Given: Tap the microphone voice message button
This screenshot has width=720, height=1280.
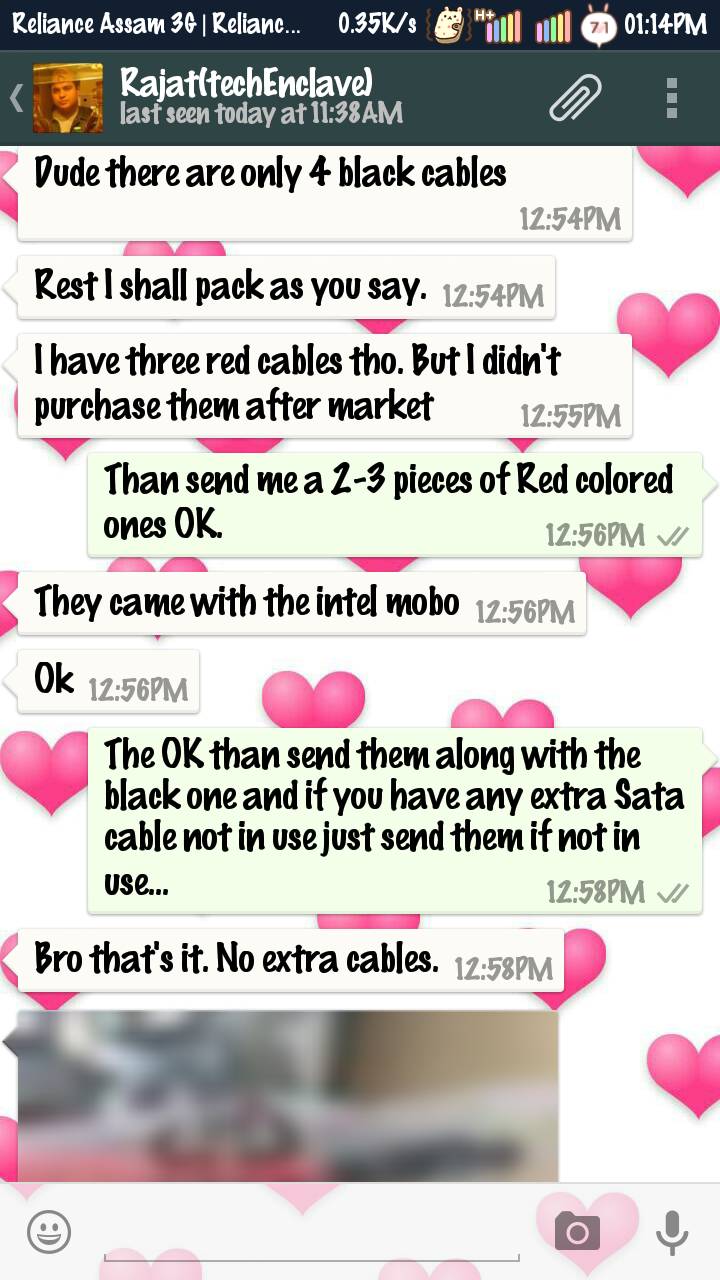Looking at the screenshot, I should [672, 1231].
